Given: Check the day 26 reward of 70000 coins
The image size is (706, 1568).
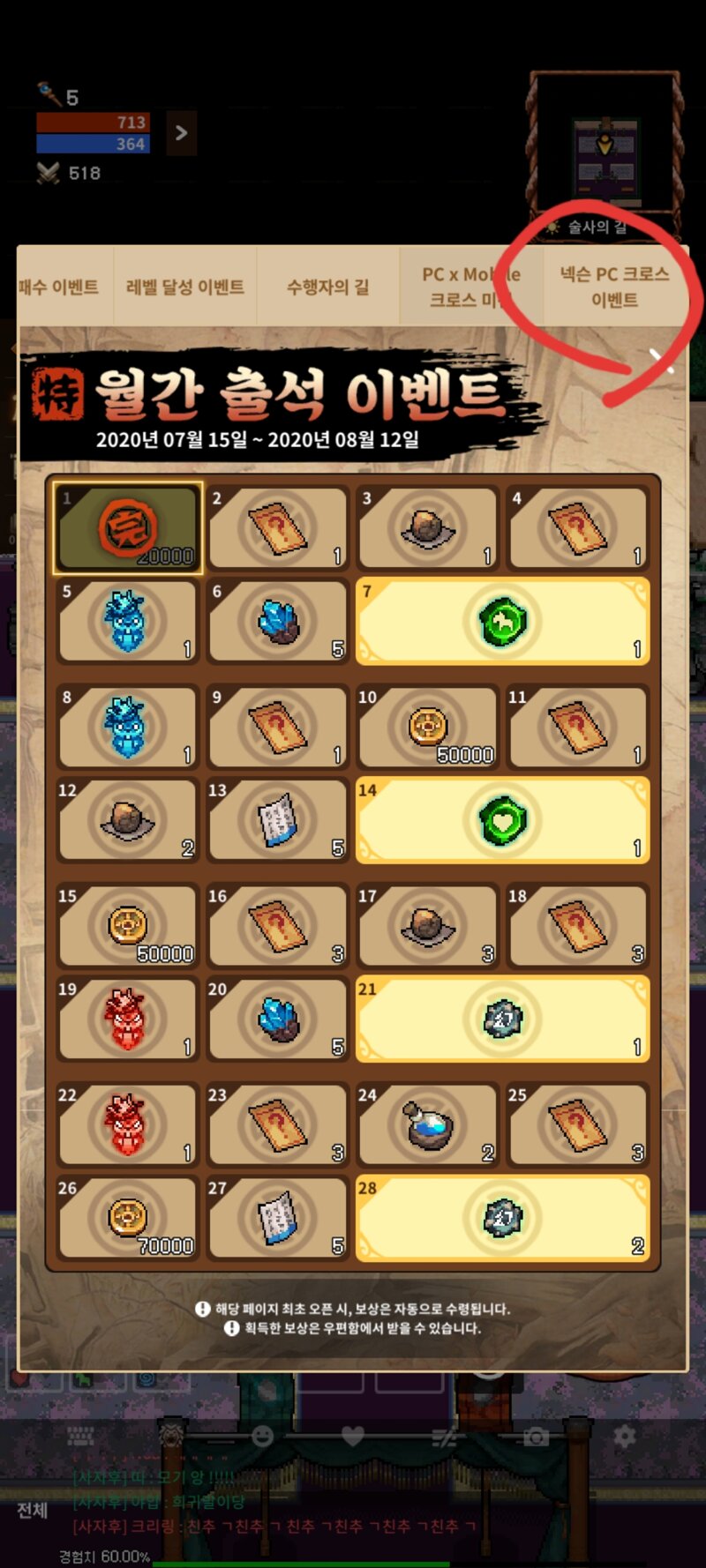Looking at the screenshot, I should [x=127, y=1217].
